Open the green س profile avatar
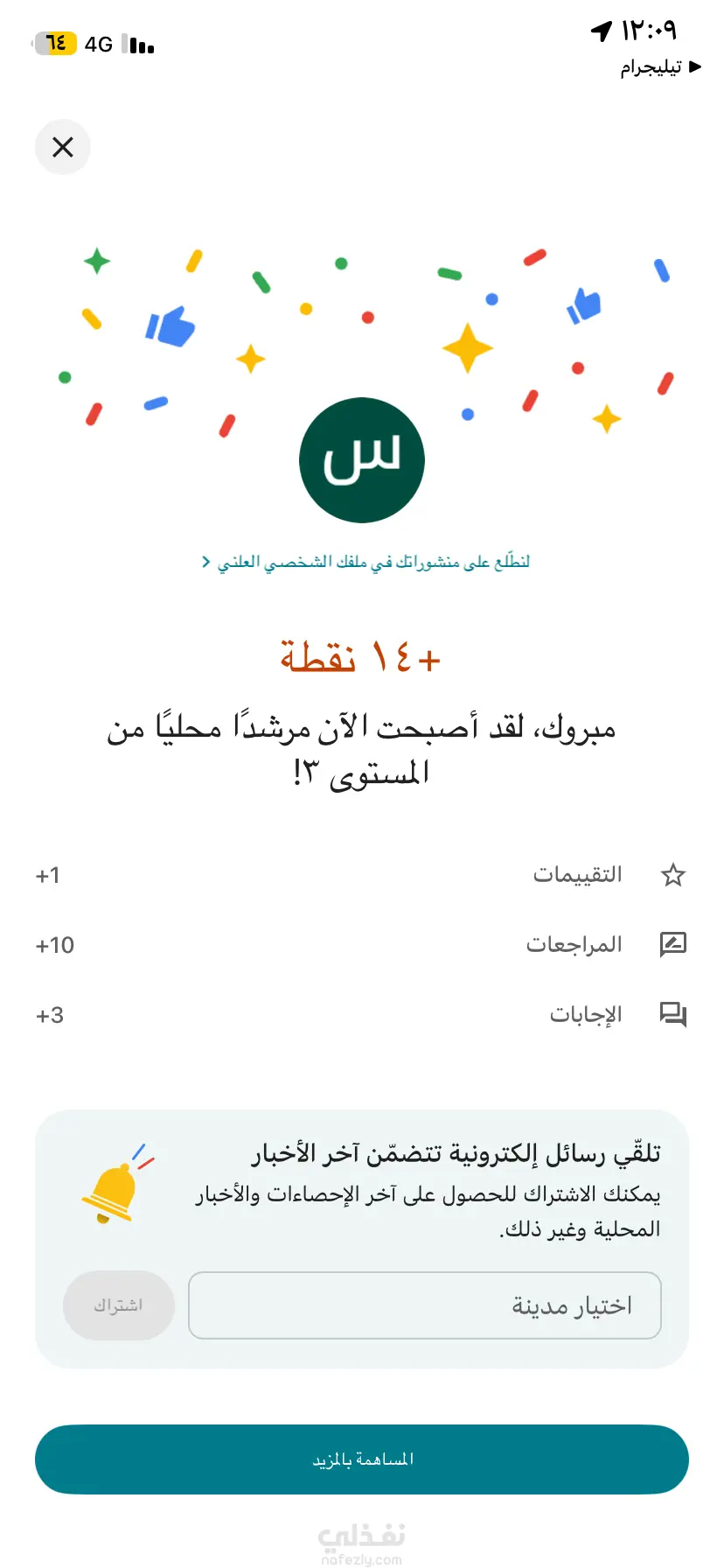This screenshot has height=1568, width=724. [x=362, y=460]
